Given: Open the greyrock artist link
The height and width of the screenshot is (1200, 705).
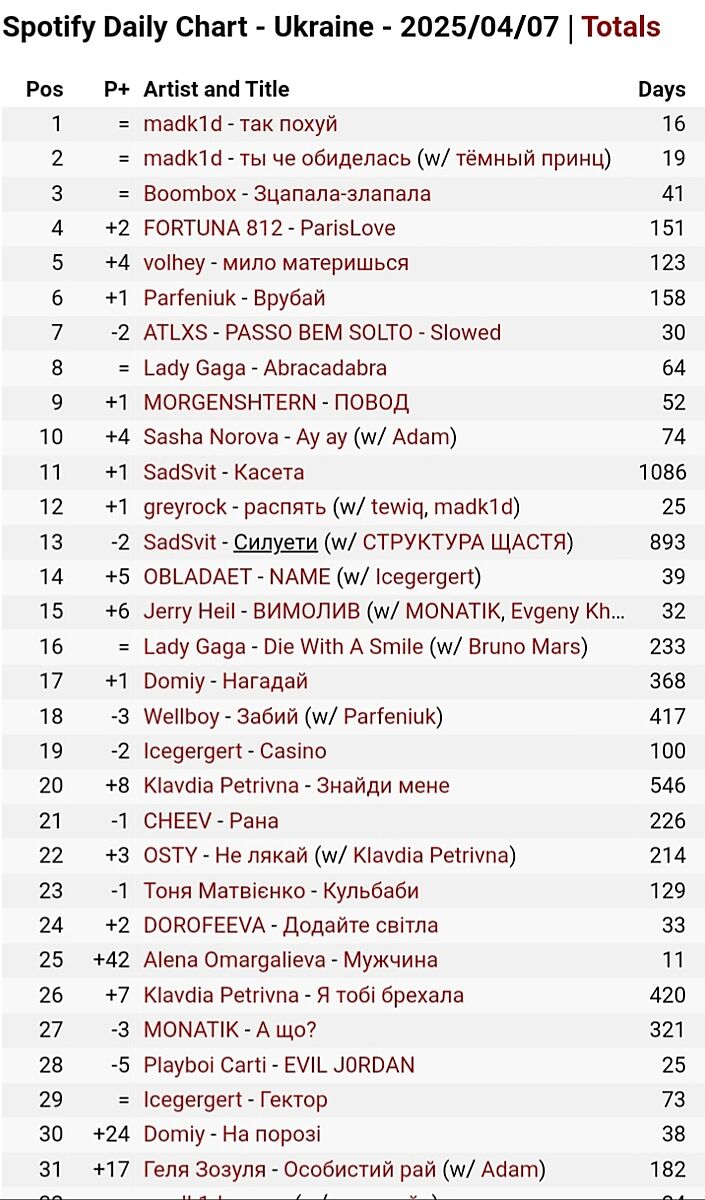Looking at the screenshot, I should [185, 507].
